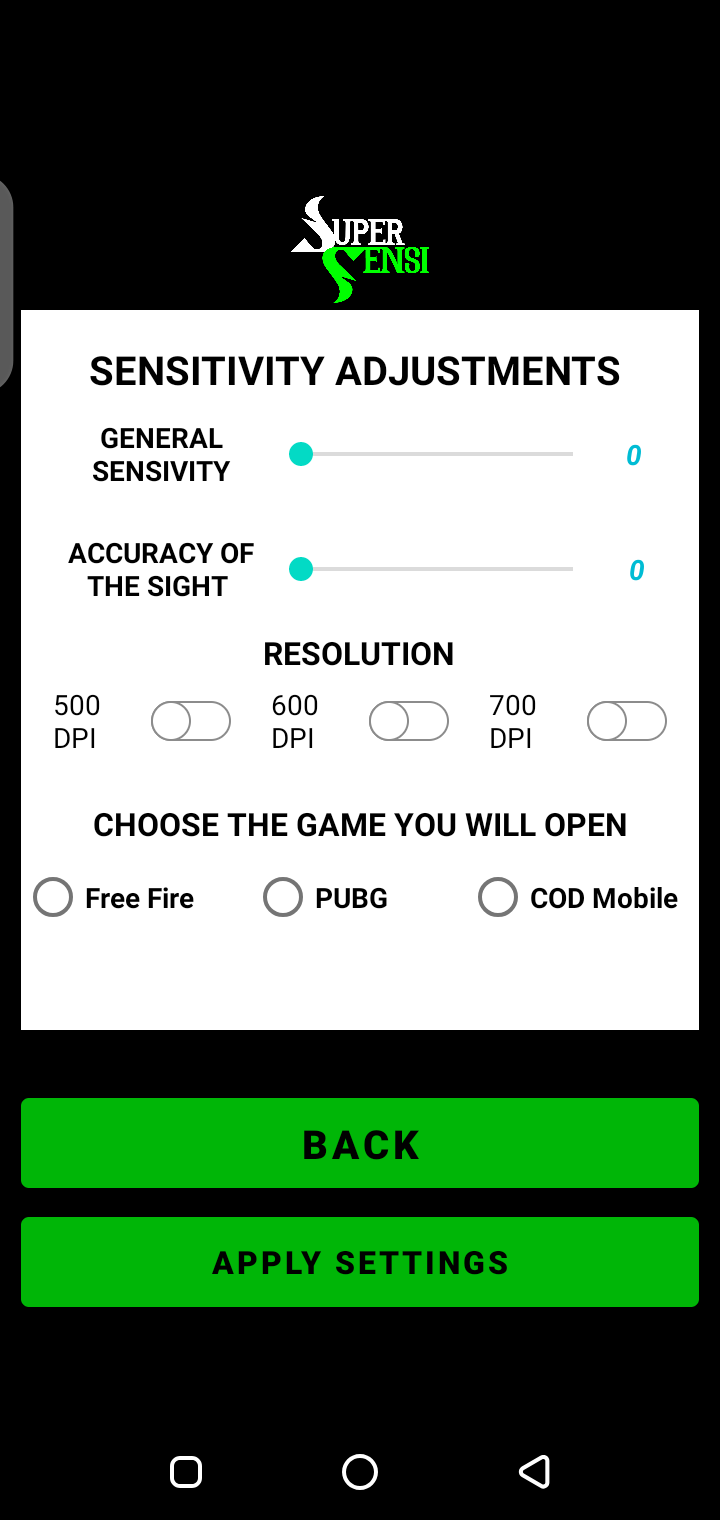720x1520 pixels.
Task: Enable the 500 DPI resolution switch
Action: pos(191,721)
